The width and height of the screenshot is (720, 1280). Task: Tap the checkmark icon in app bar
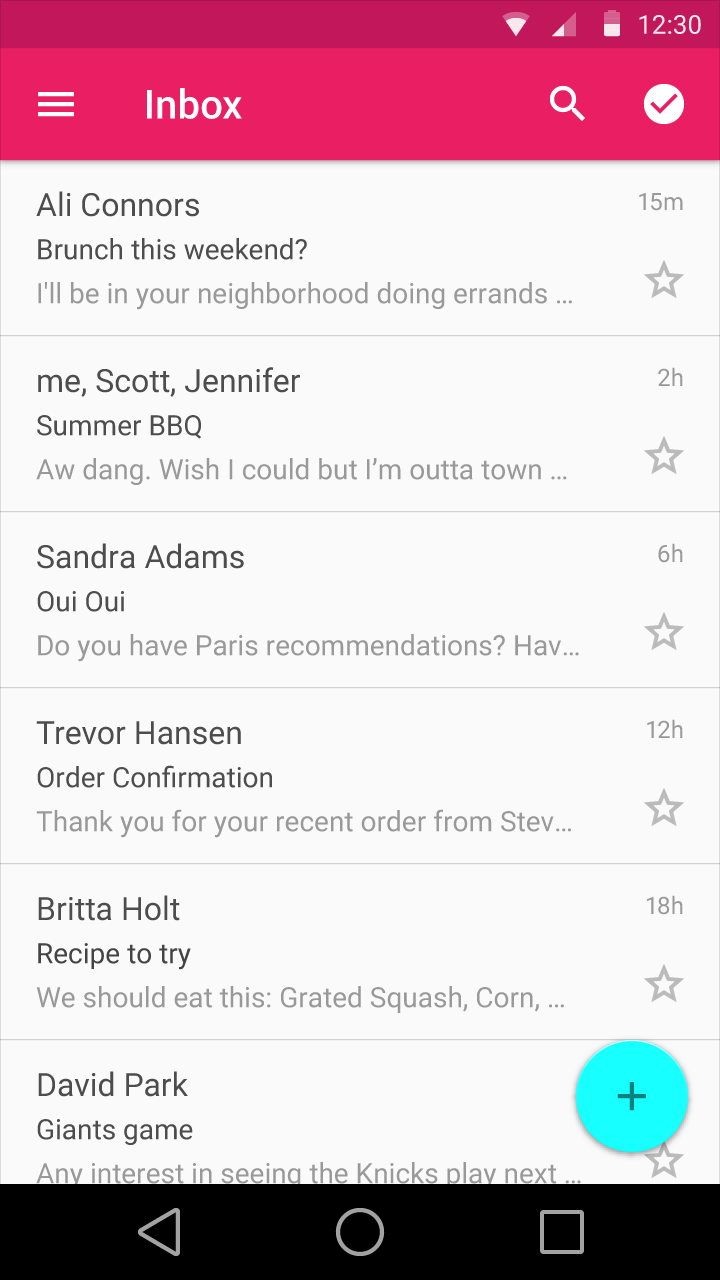[663, 104]
